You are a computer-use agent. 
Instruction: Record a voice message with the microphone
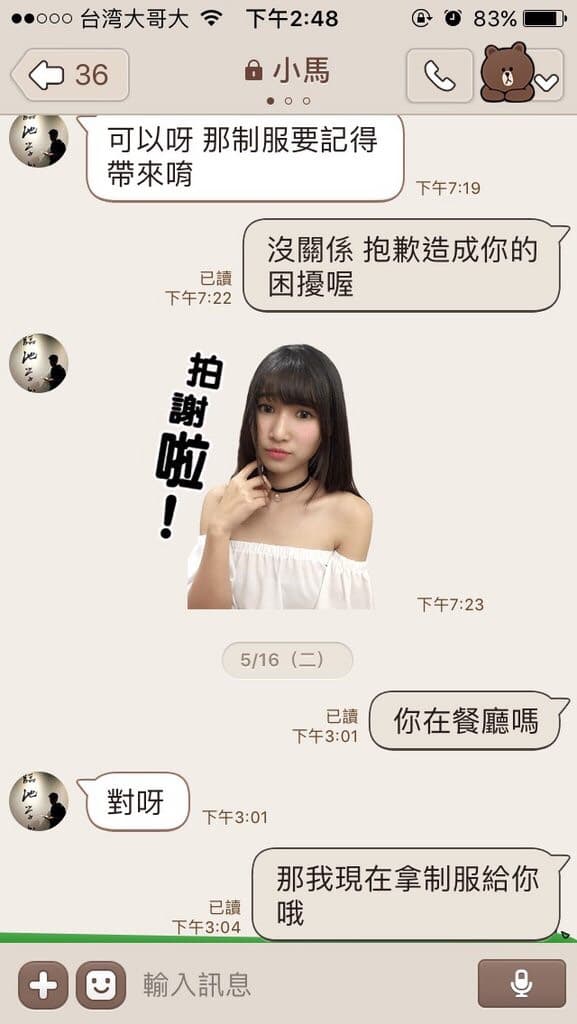(522, 983)
